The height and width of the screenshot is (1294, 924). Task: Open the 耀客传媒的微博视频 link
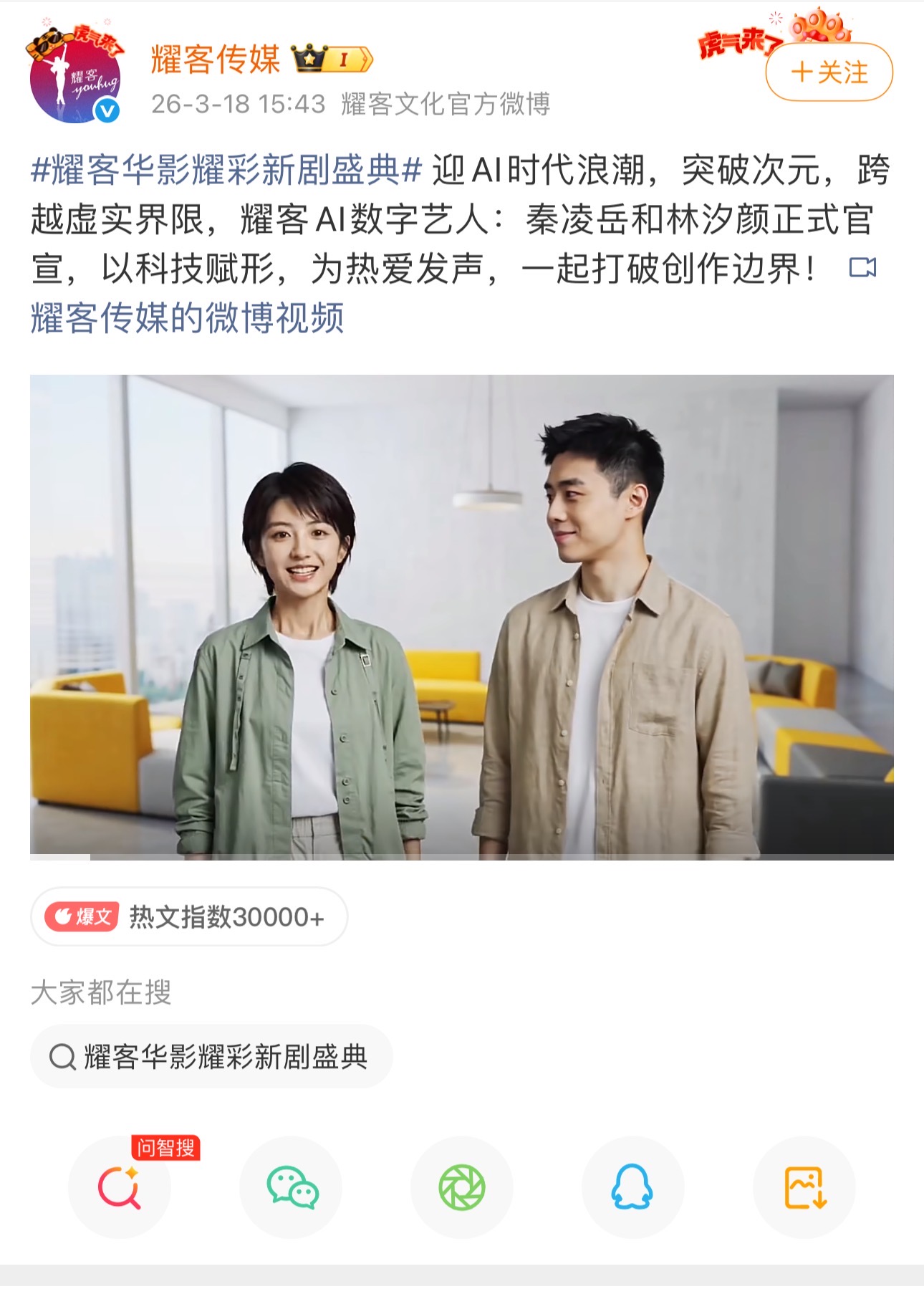click(x=188, y=317)
